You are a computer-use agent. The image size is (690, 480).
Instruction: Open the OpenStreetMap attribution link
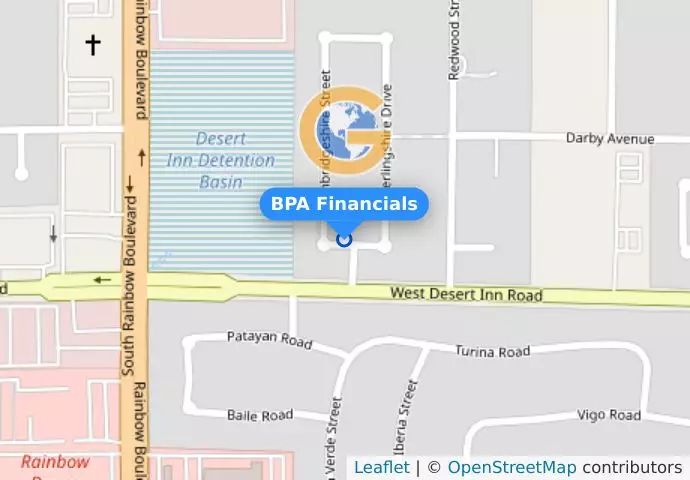coord(511,467)
